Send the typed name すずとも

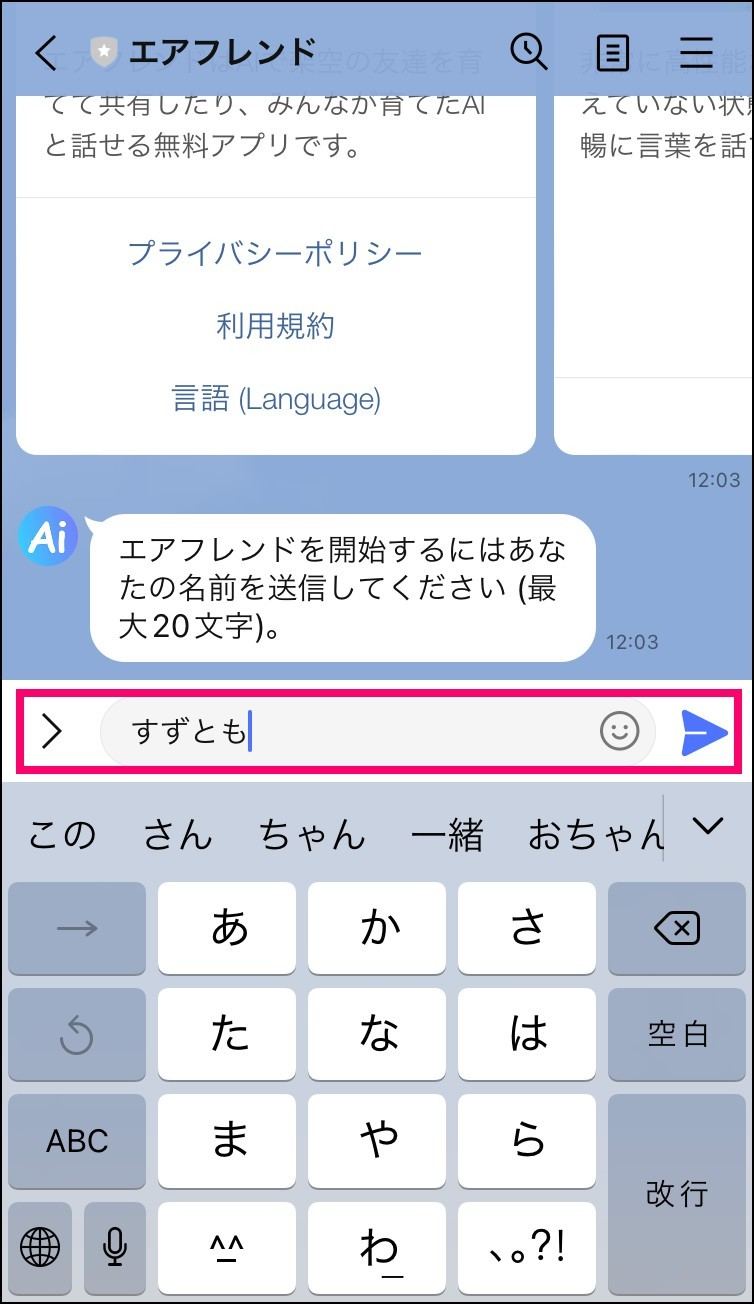tap(704, 733)
